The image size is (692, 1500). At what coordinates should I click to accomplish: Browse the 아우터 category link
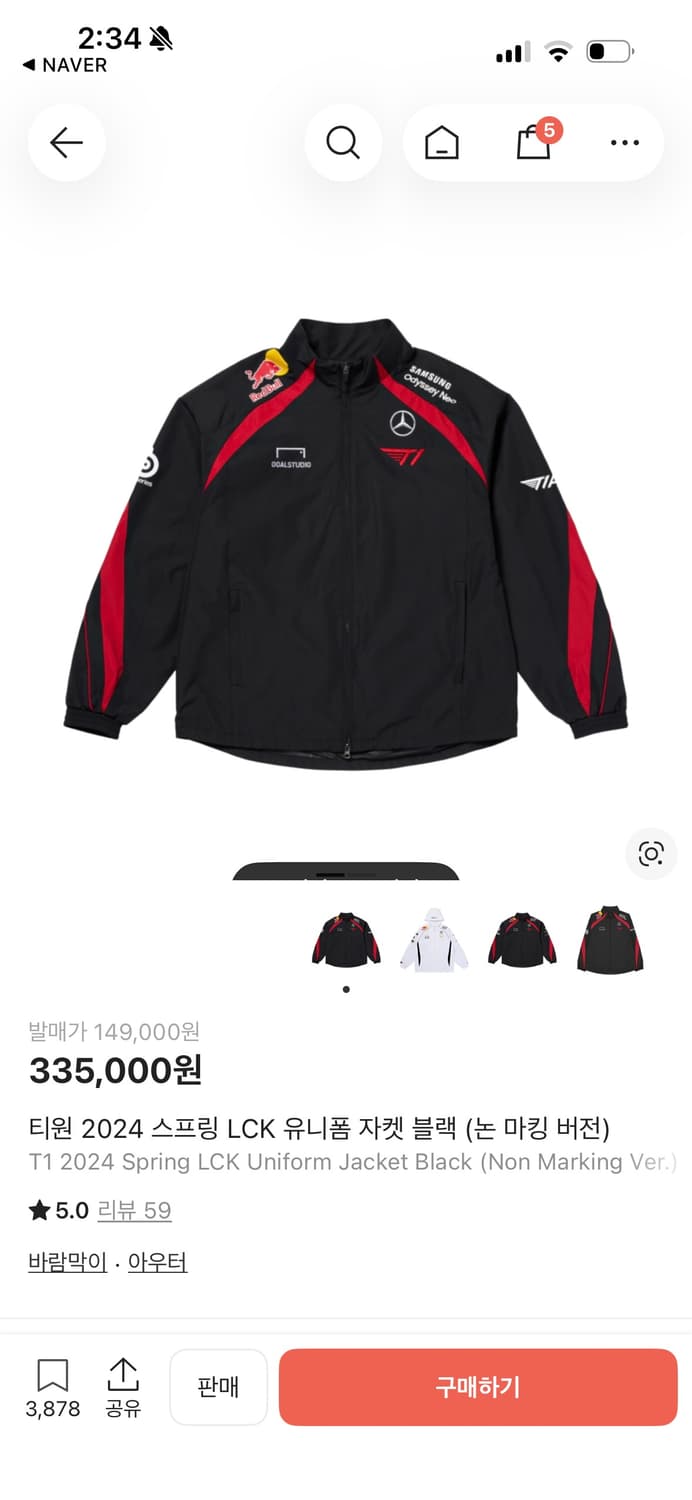pyautogui.click(x=157, y=1262)
